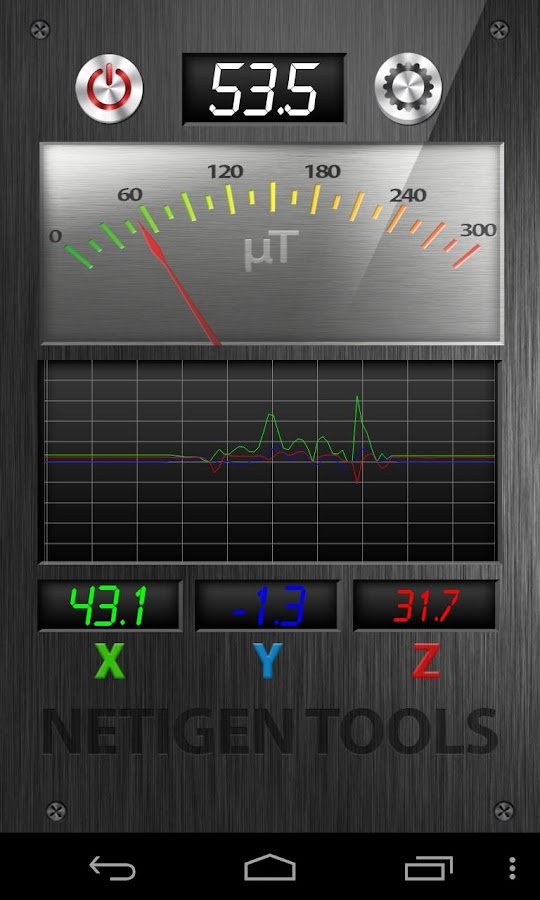Open the recent apps view
The image size is (540, 900).
pos(429,867)
